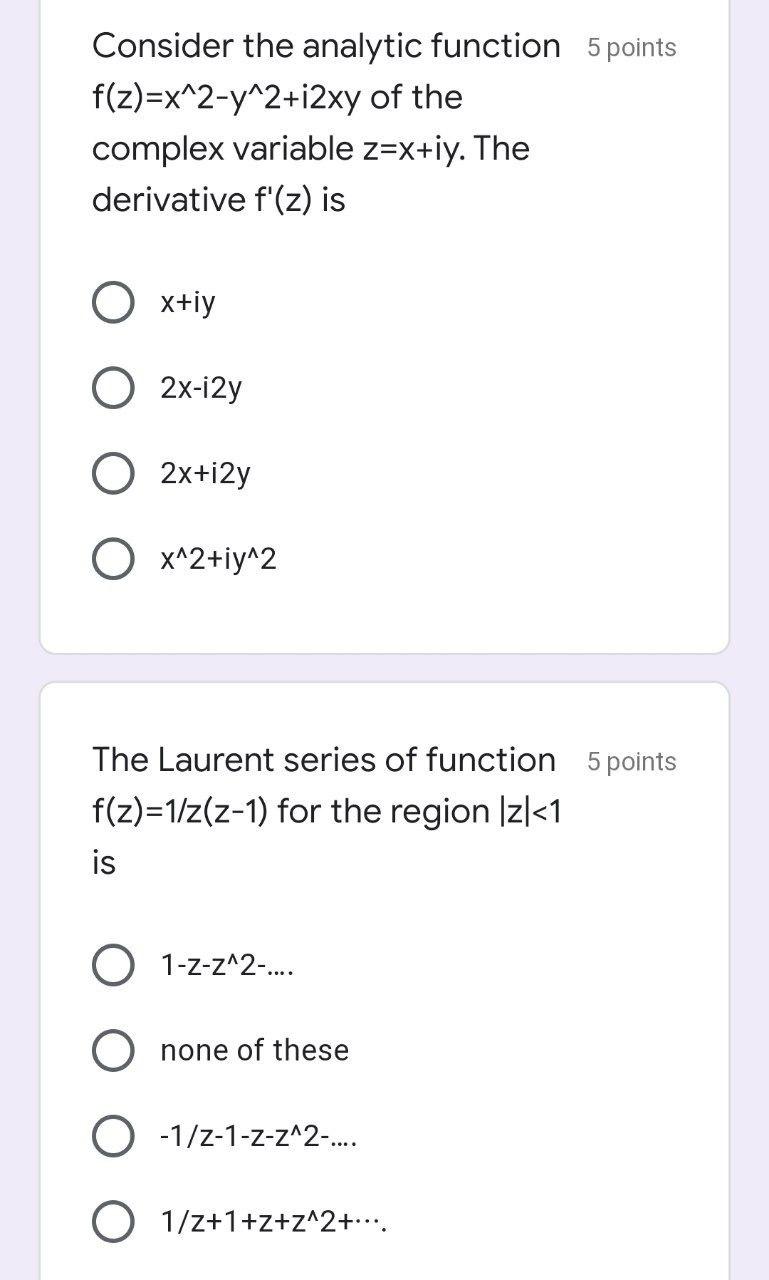The width and height of the screenshot is (769, 1280).
Task: Click the "5 points" label on first question
Action: [x=631, y=46]
